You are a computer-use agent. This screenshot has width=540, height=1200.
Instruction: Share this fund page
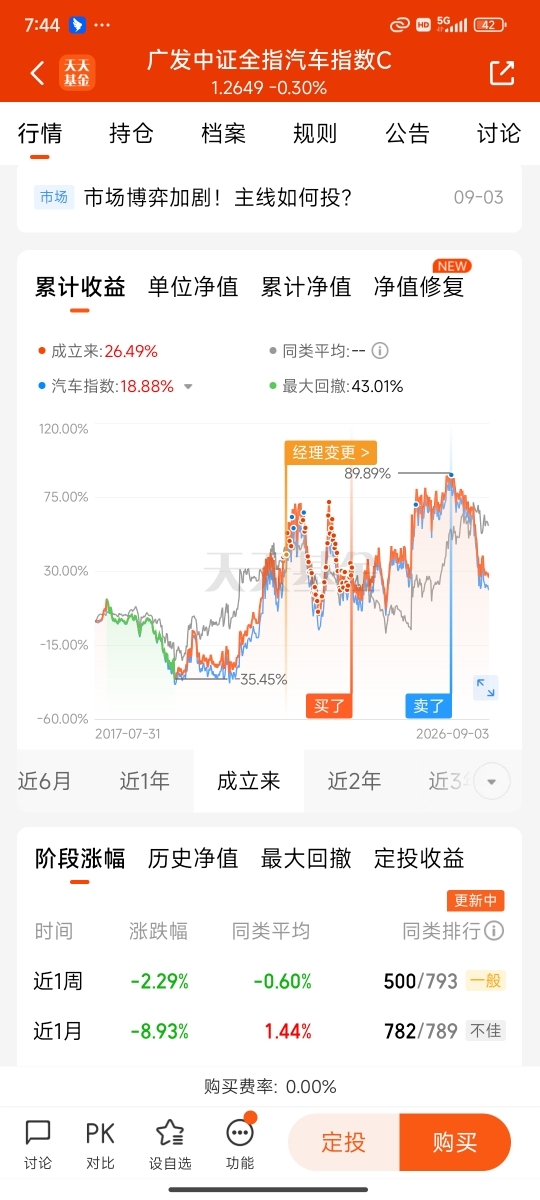point(502,73)
